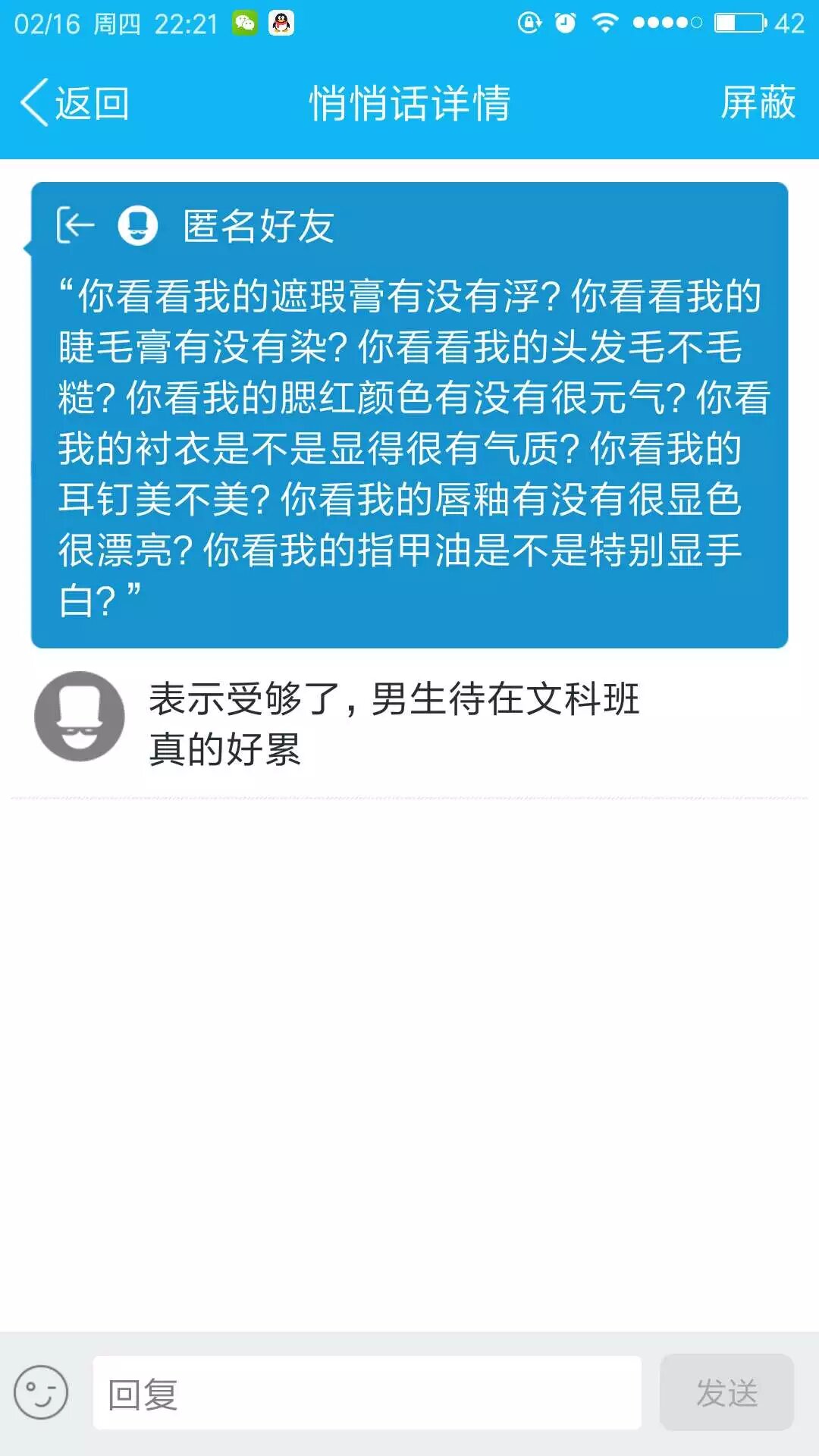The width and height of the screenshot is (819, 1456).
Task: Tap the share arrow icon in the whisper card
Action: tap(76, 225)
